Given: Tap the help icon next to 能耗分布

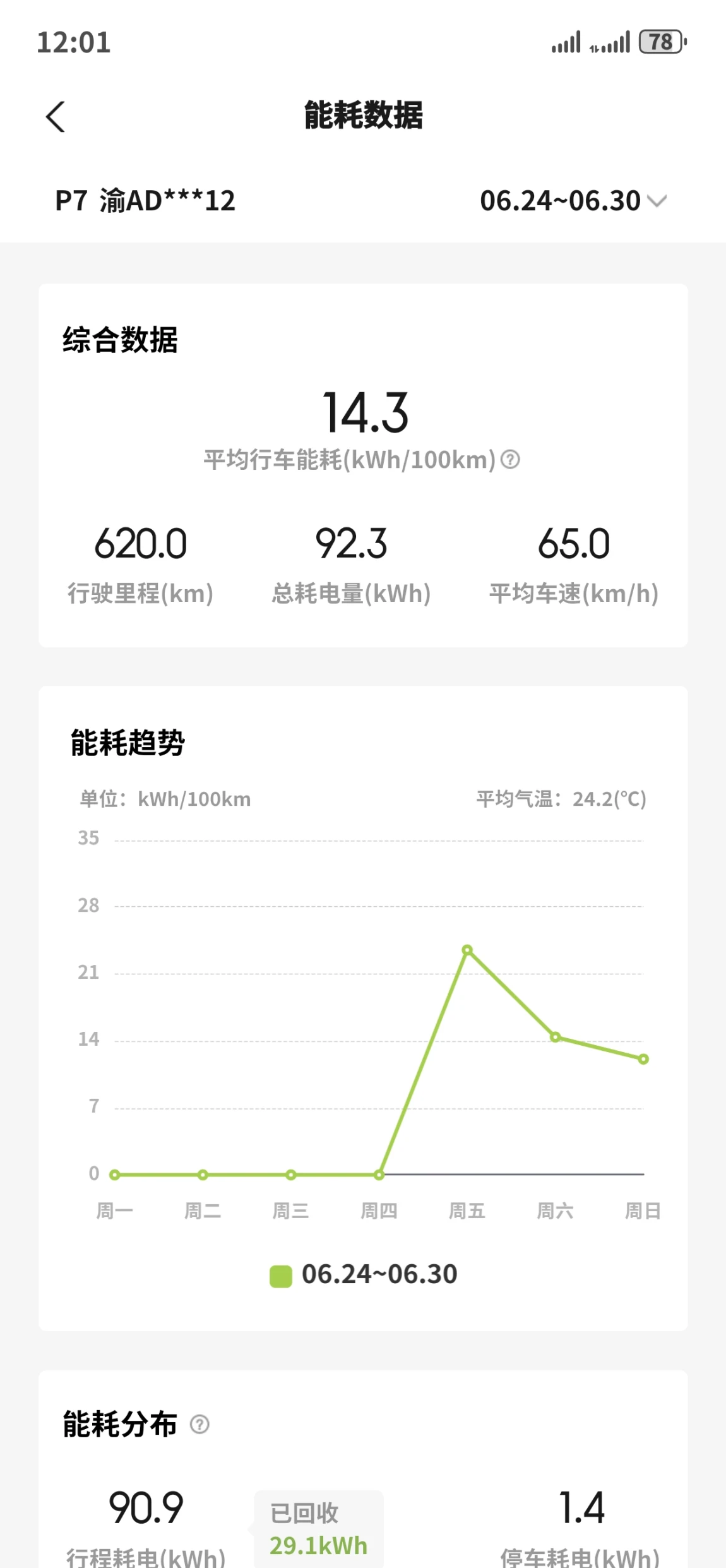Looking at the screenshot, I should coord(199,1425).
